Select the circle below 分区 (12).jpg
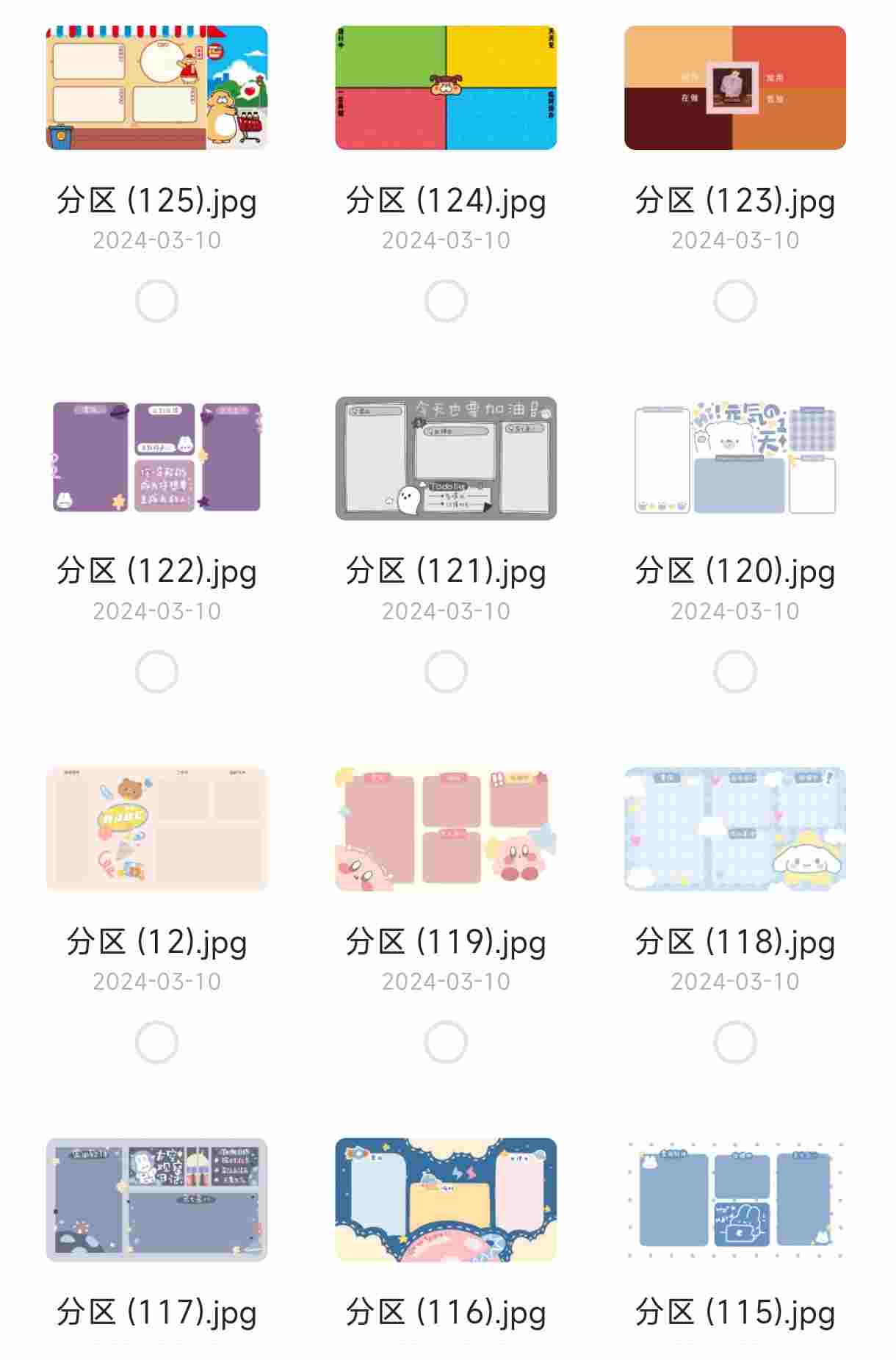896x1360 pixels. 156,1042
